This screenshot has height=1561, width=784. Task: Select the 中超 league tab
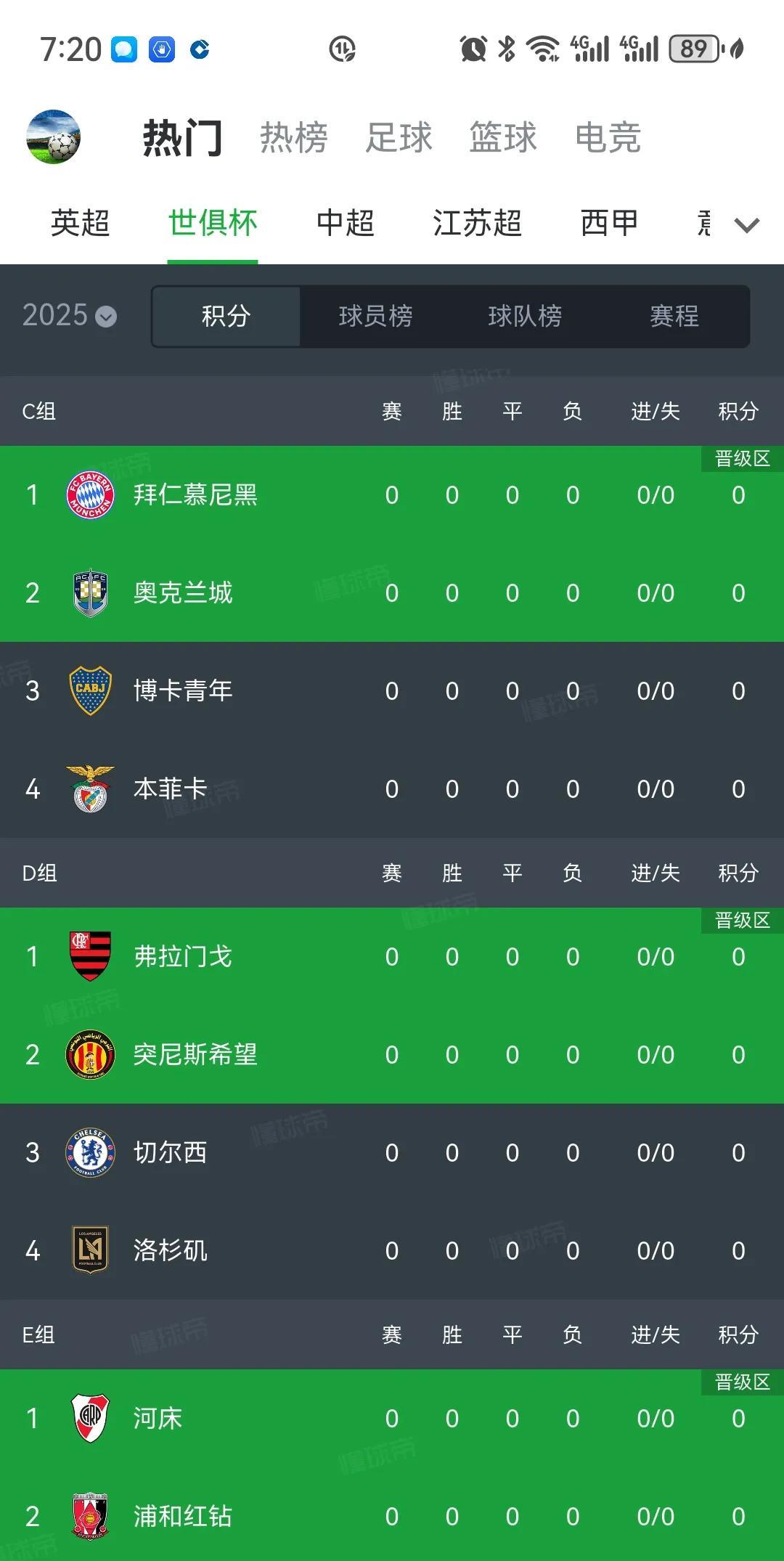[345, 223]
